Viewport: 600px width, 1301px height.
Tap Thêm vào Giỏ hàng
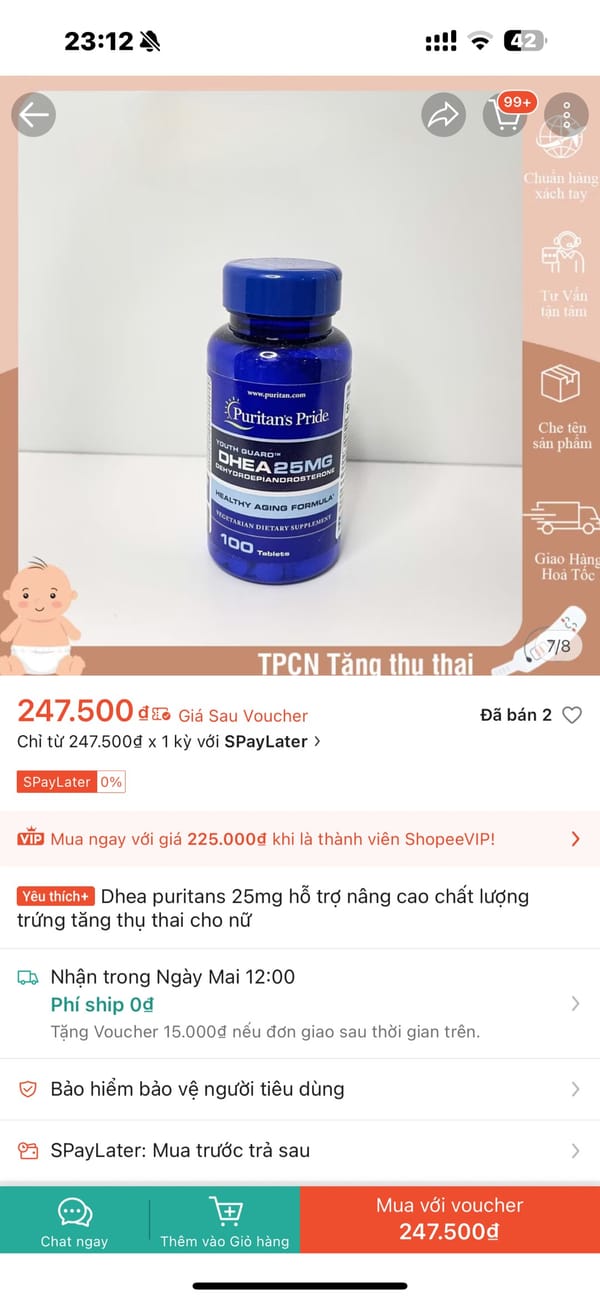[225, 1222]
